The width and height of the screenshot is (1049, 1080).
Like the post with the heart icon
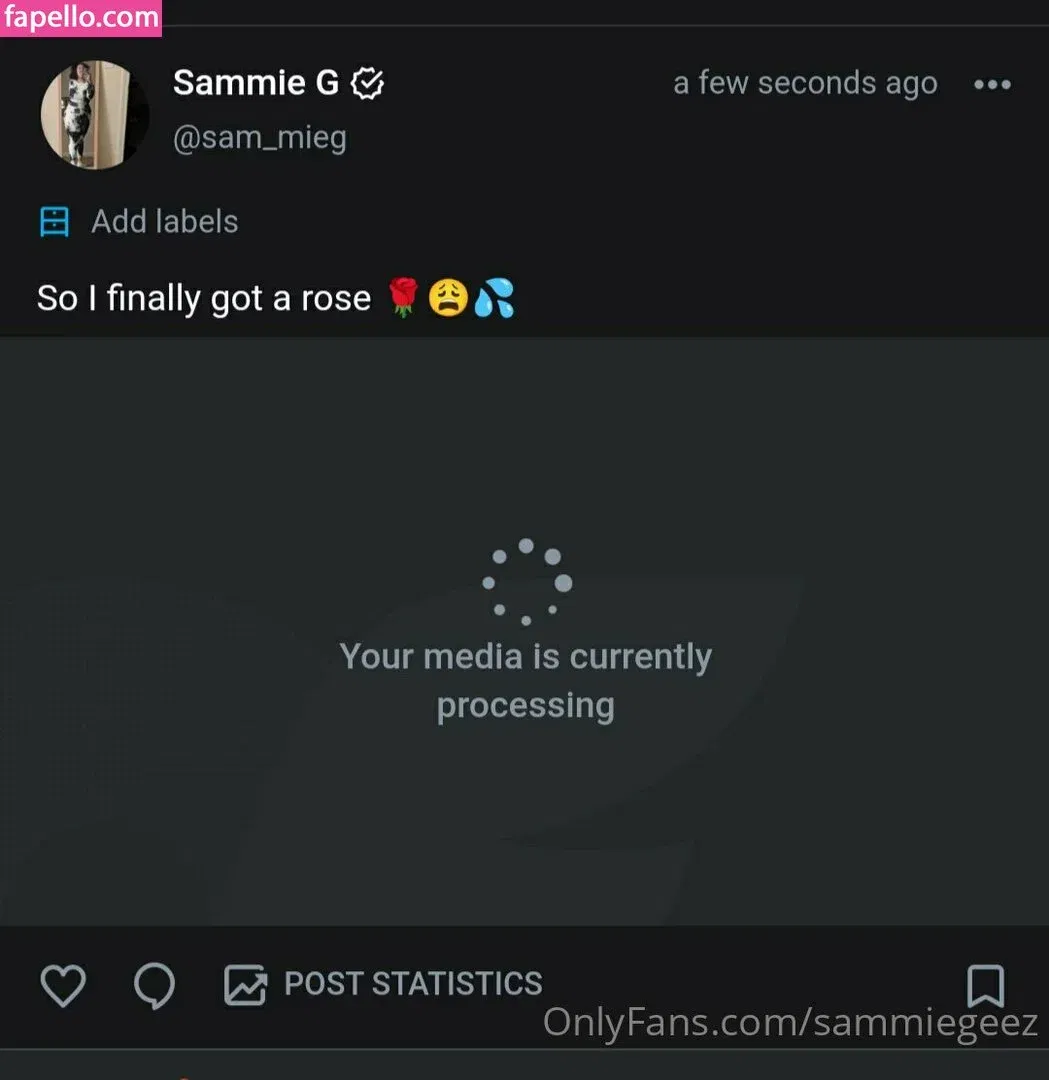[x=63, y=986]
